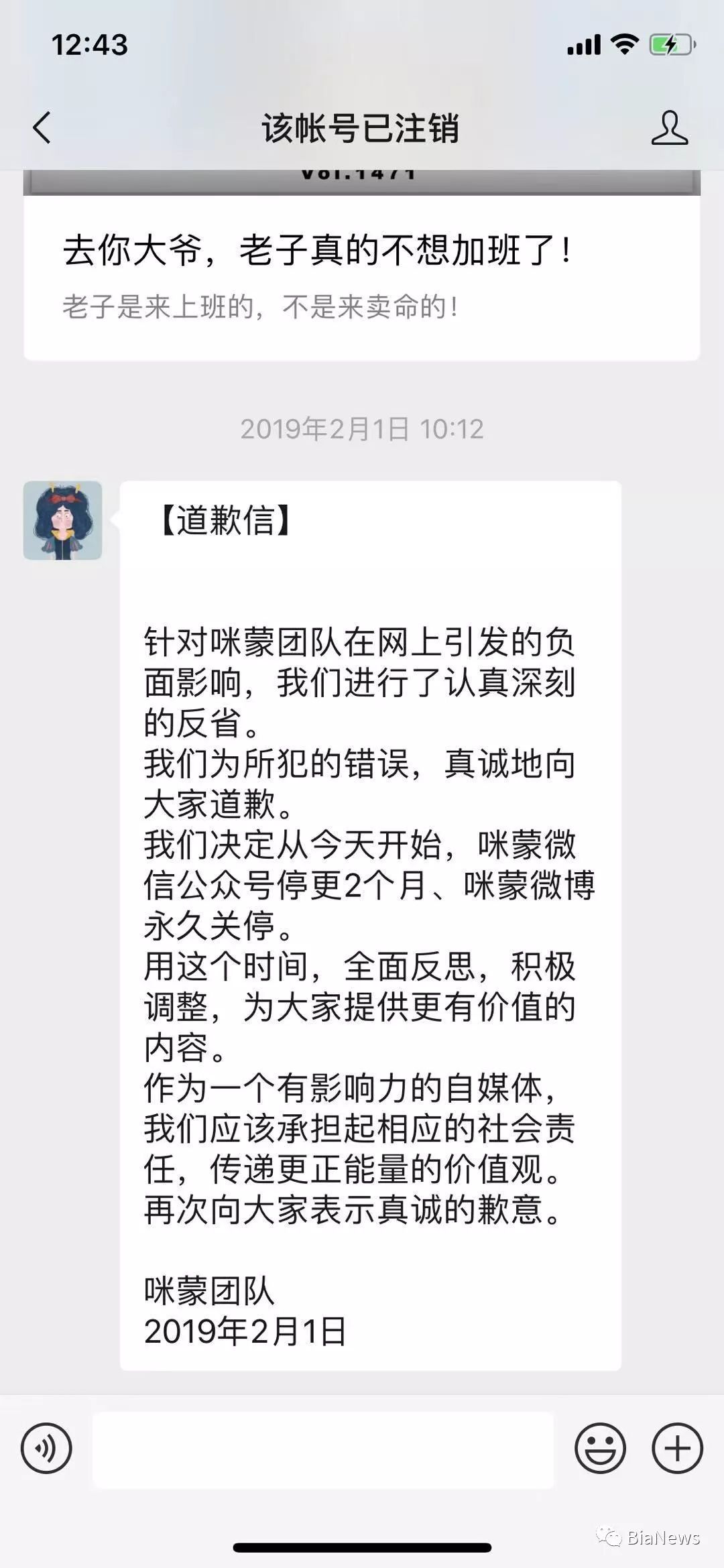This screenshot has width=724, height=1568.
Task: Tap the sender's avatar beside 道歉信
Action: [63, 520]
